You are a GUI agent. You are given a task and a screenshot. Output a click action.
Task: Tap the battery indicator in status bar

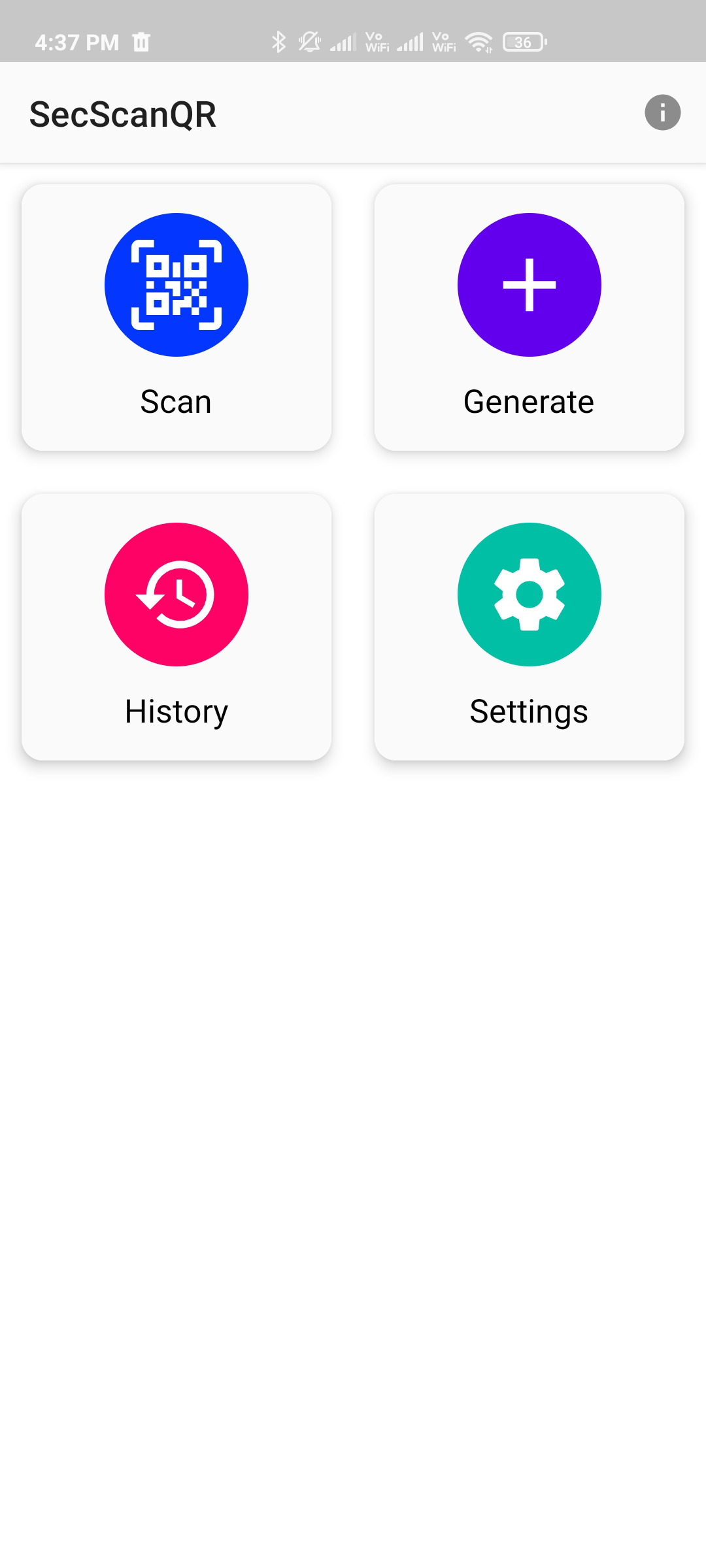click(x=523, y=41)
